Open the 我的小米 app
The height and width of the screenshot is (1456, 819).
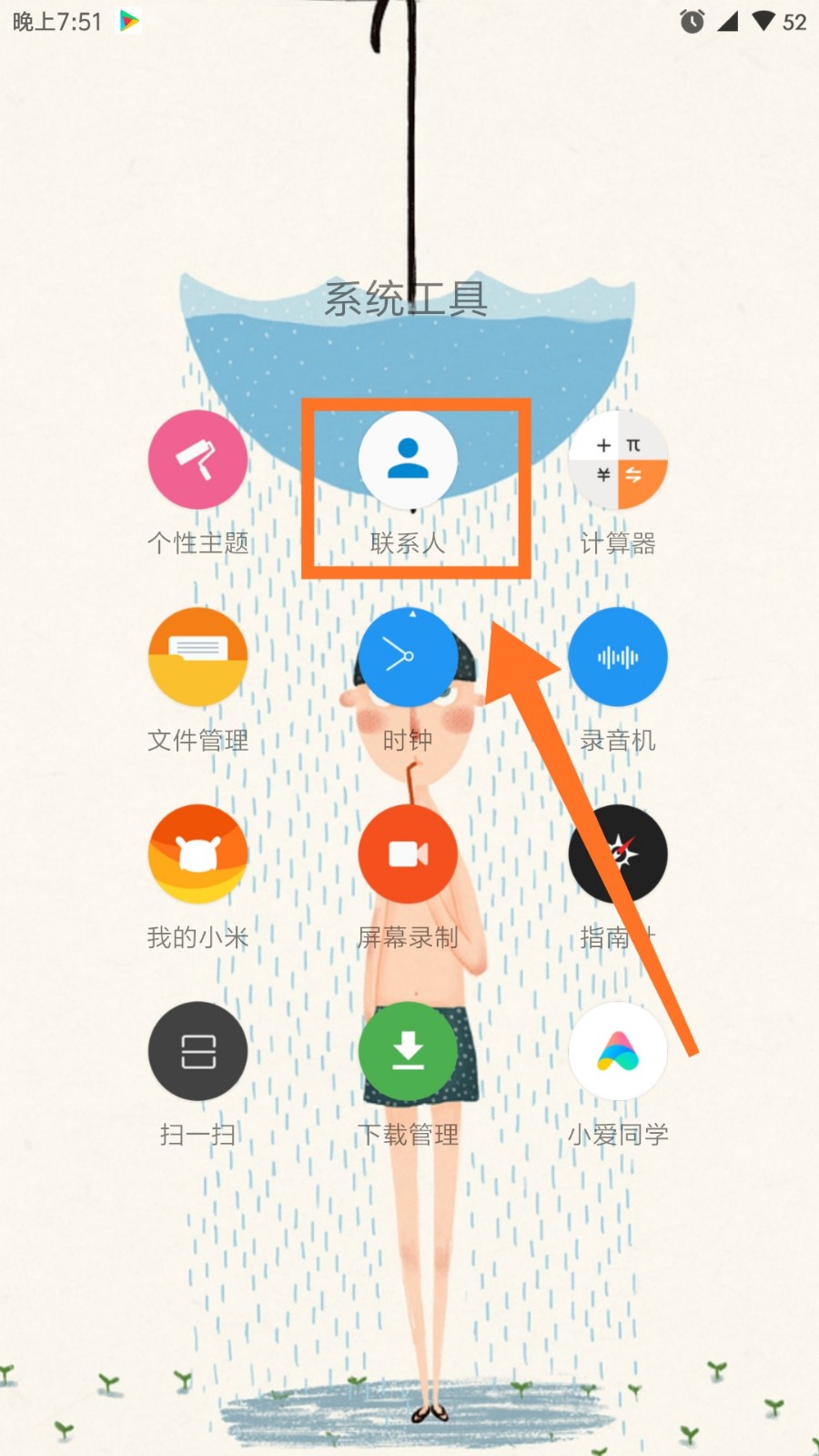click(x=197, y=854)
